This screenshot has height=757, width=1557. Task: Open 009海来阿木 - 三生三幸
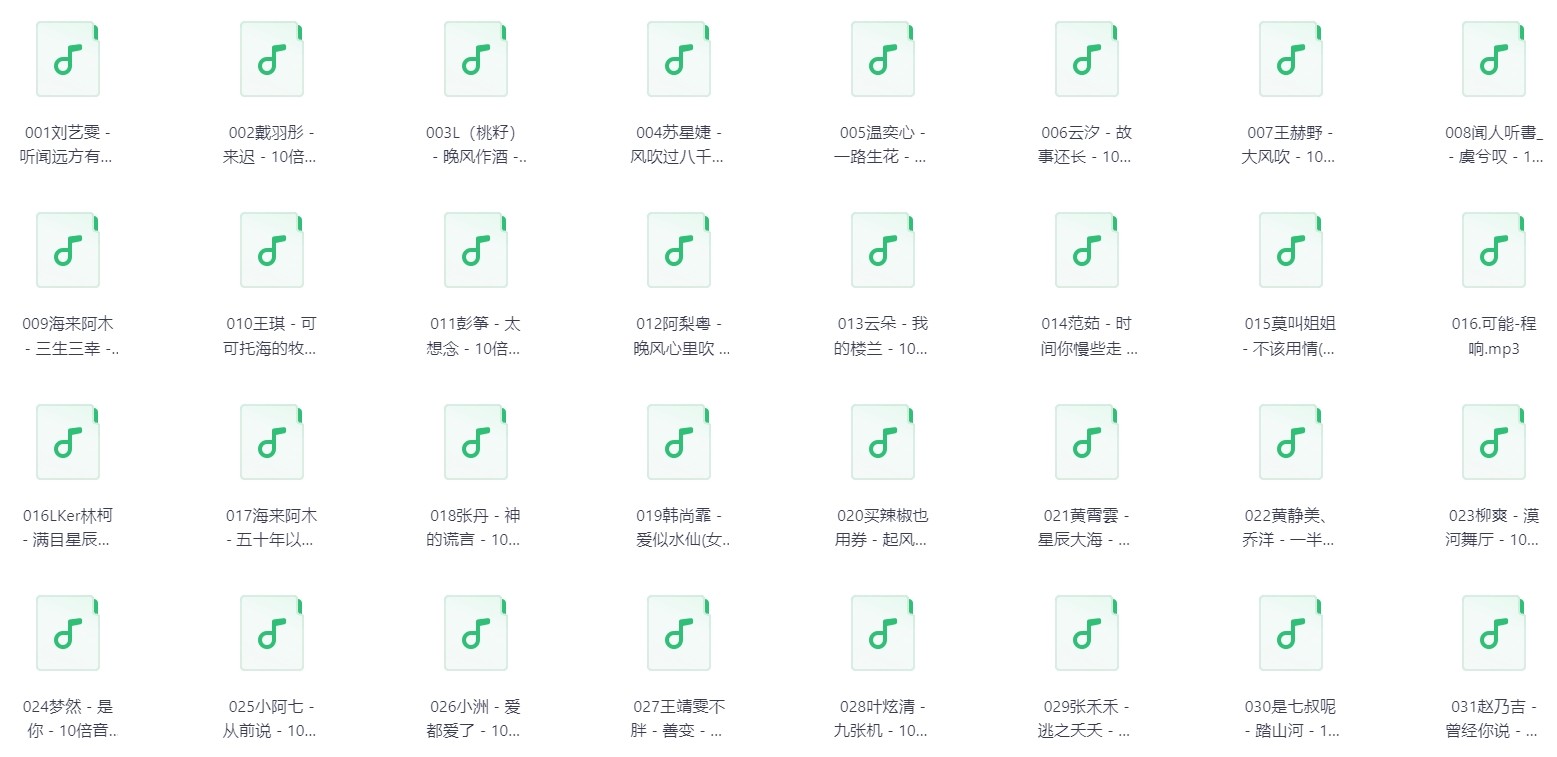pos(68,251)
